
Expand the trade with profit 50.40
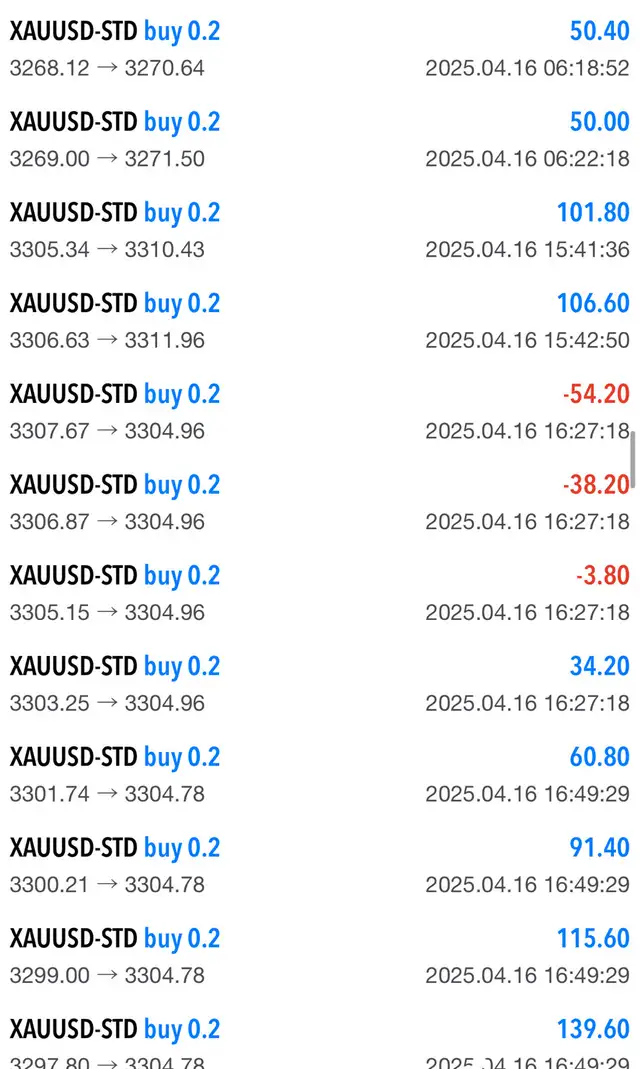tap(320, 49)
